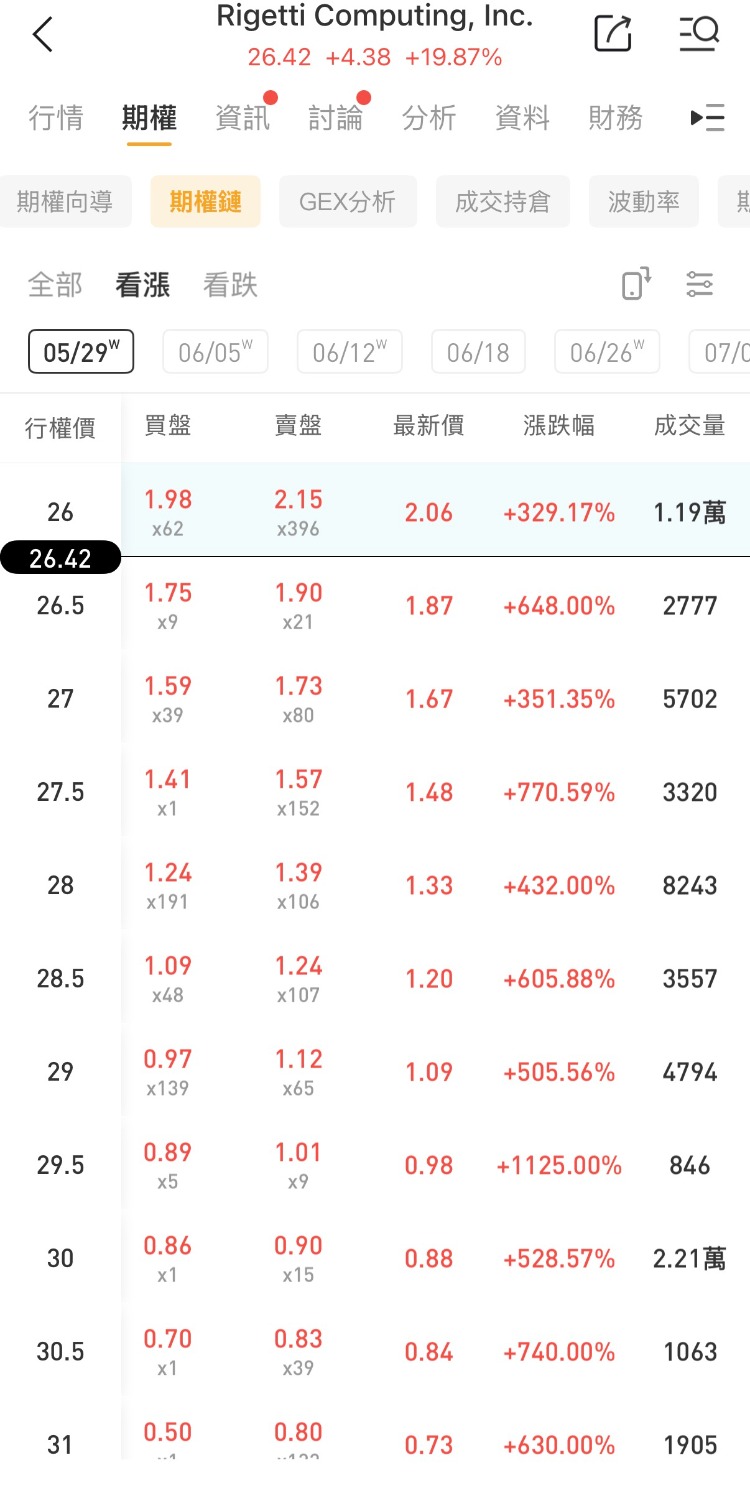Open the 資訊 tab
This screenshot has height=1496, width=750.
[243, 118]
